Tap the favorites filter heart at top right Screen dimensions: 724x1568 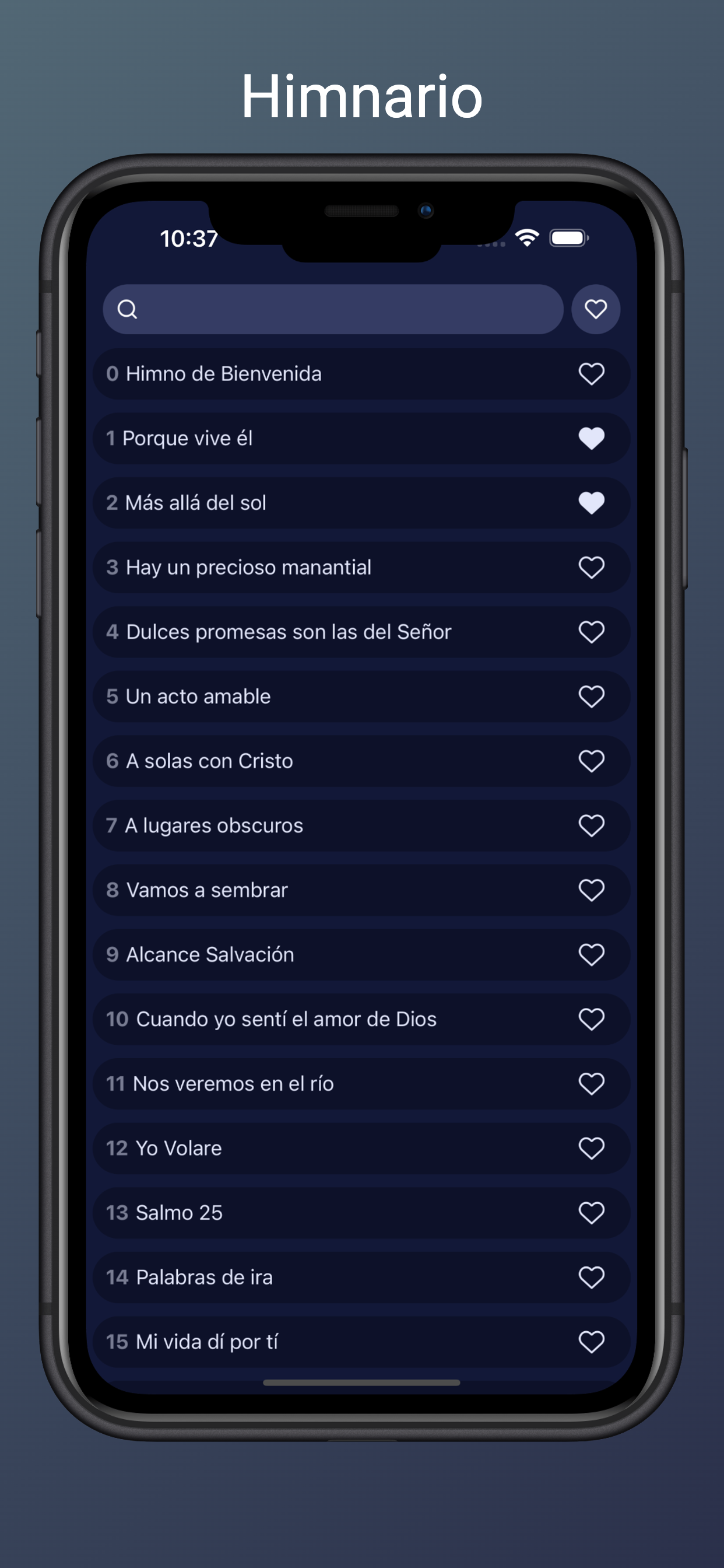tap(595, 310)
